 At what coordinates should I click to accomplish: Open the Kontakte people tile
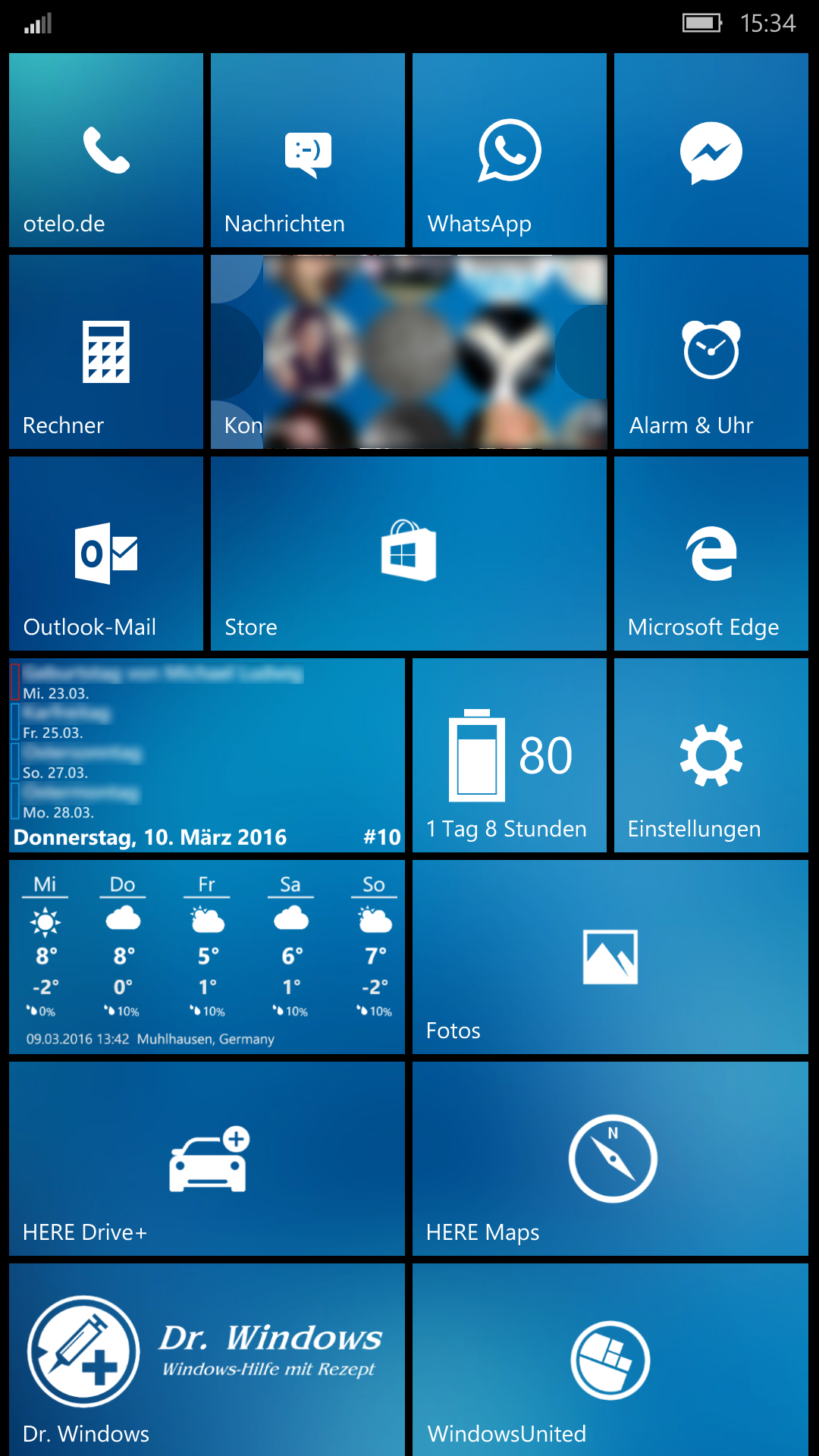pyautogui.click(x=408, y=352)
